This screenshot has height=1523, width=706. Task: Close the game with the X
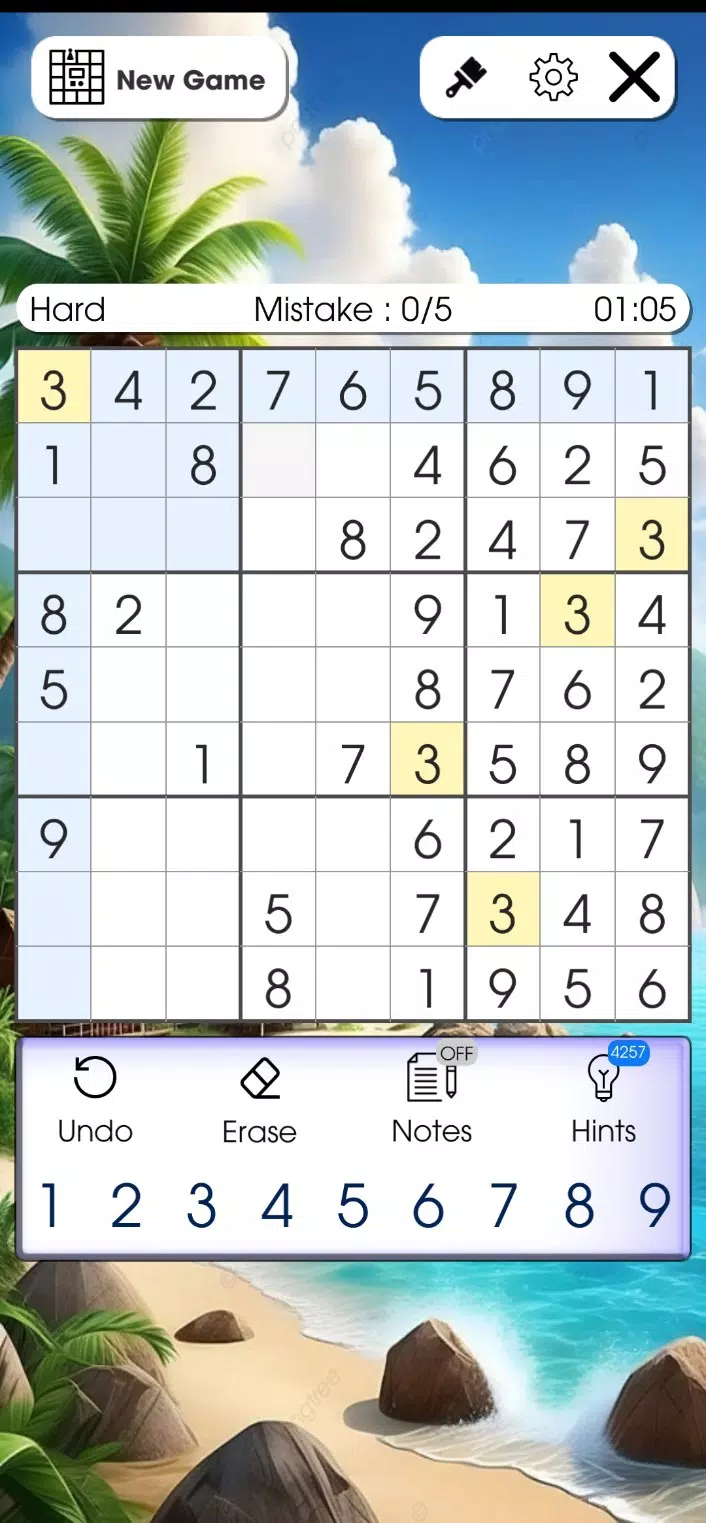(634, 78)
